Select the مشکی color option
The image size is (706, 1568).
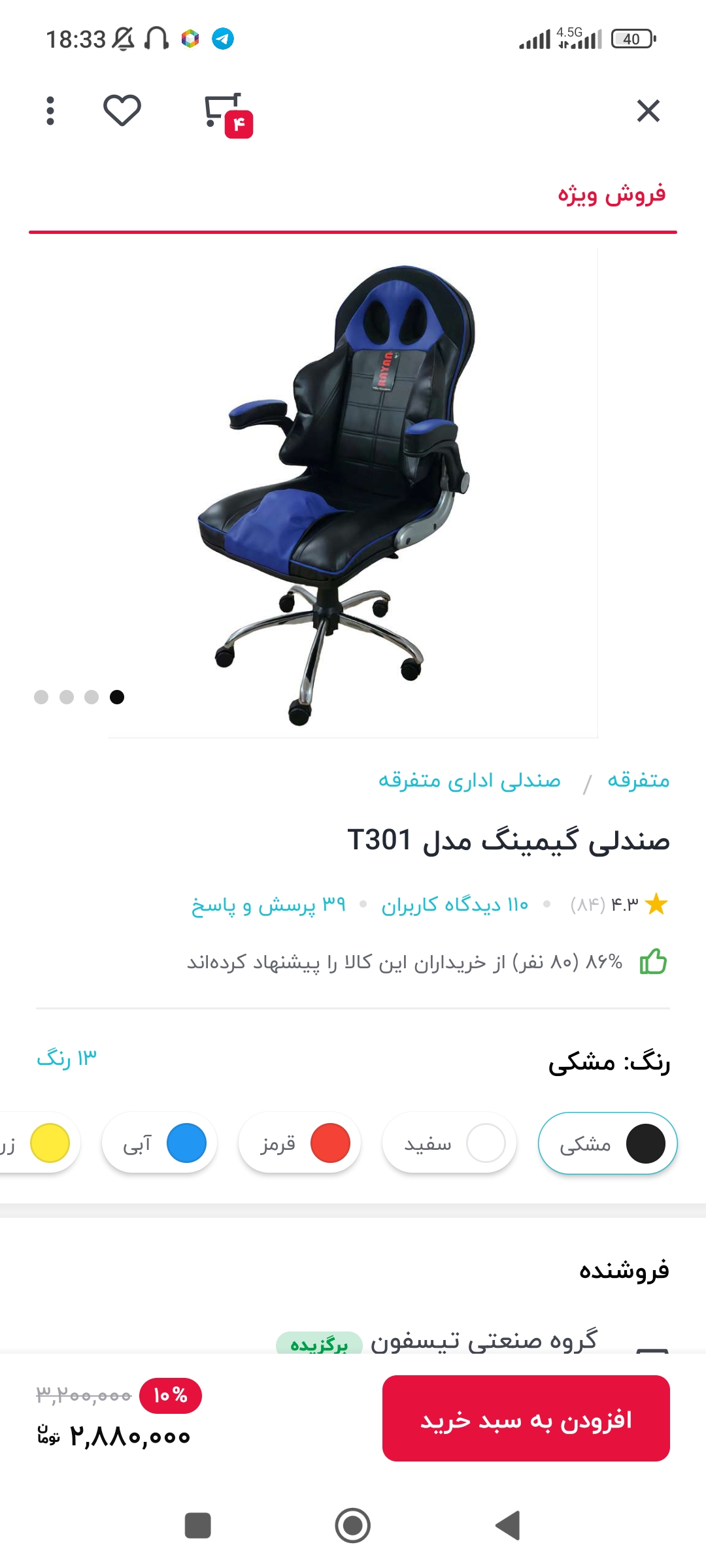(x=607, y=1143)
